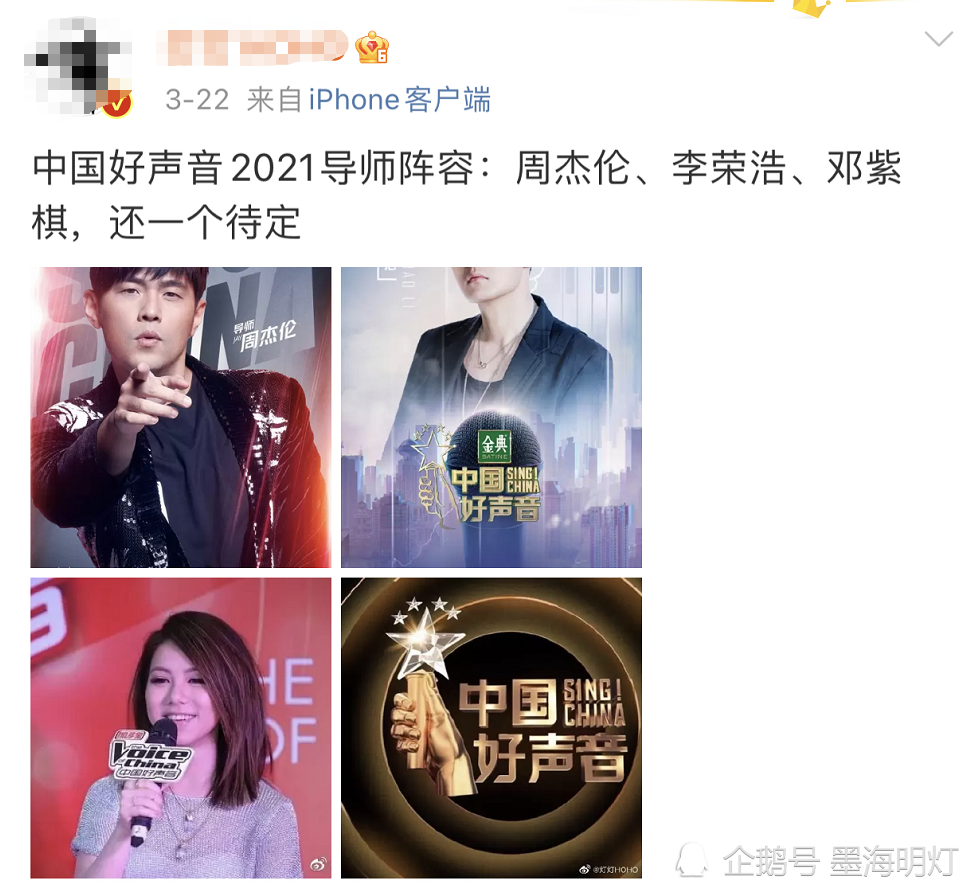Open the poster's blurred profile avatar

(x=75, y=65)
